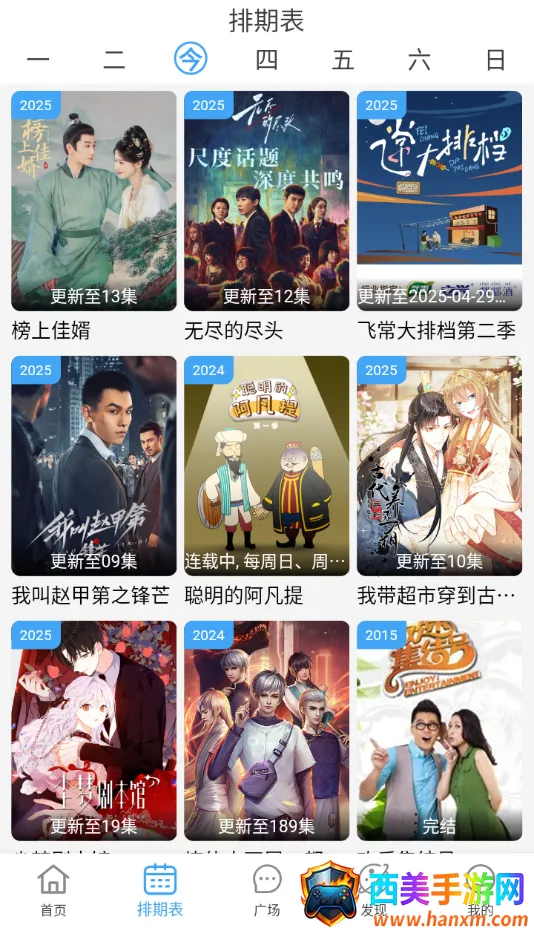
Task: Select the 排期表 bottom tab
Action: tap(160, 890)
